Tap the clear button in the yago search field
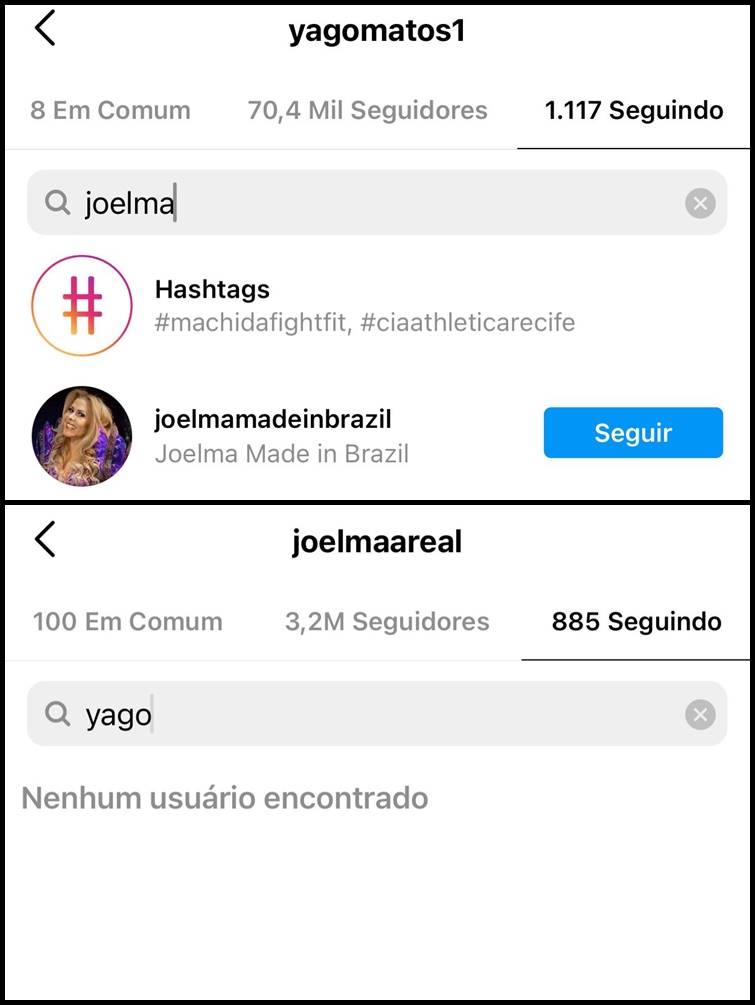This screenshot has height=1005, width=755. (700, 714)
